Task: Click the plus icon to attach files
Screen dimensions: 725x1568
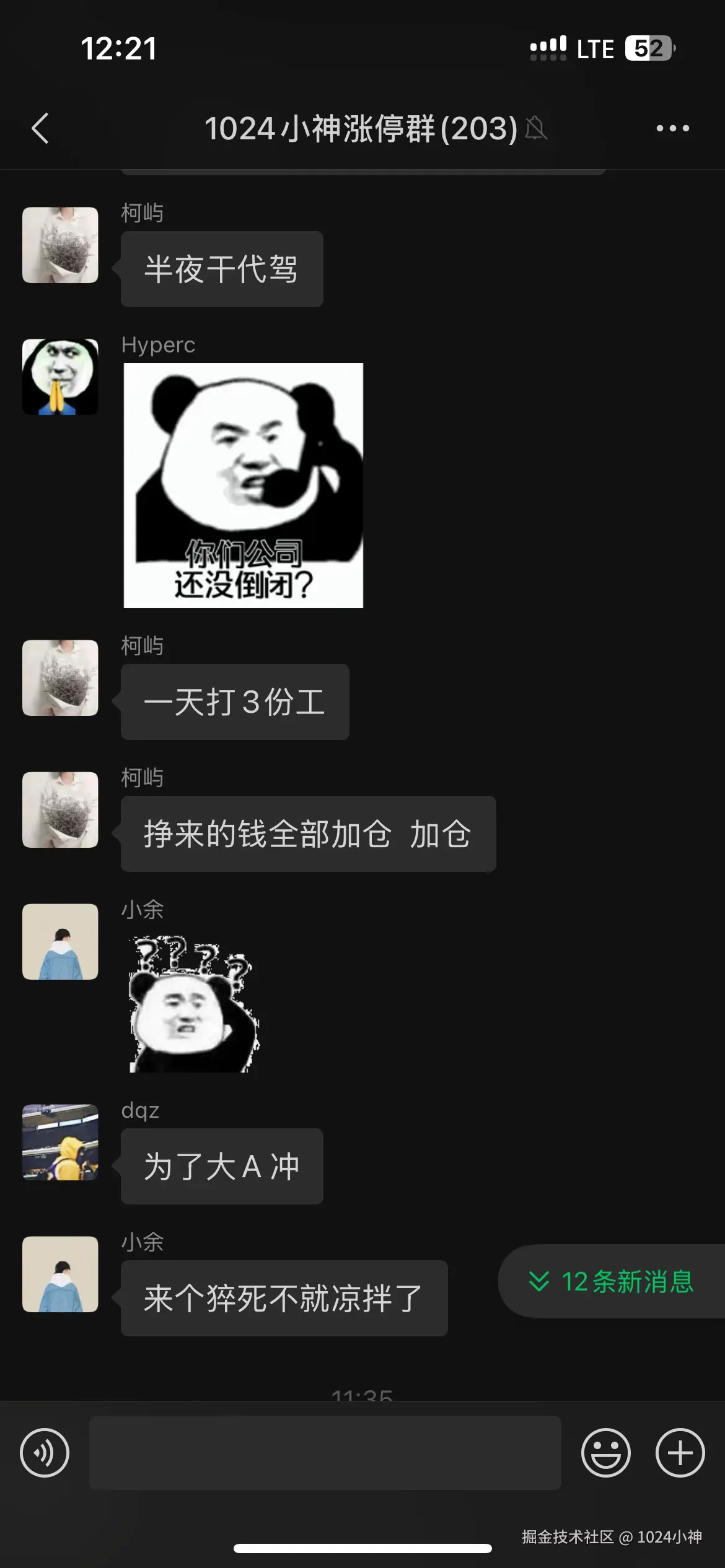Action: click(679, 1453)
